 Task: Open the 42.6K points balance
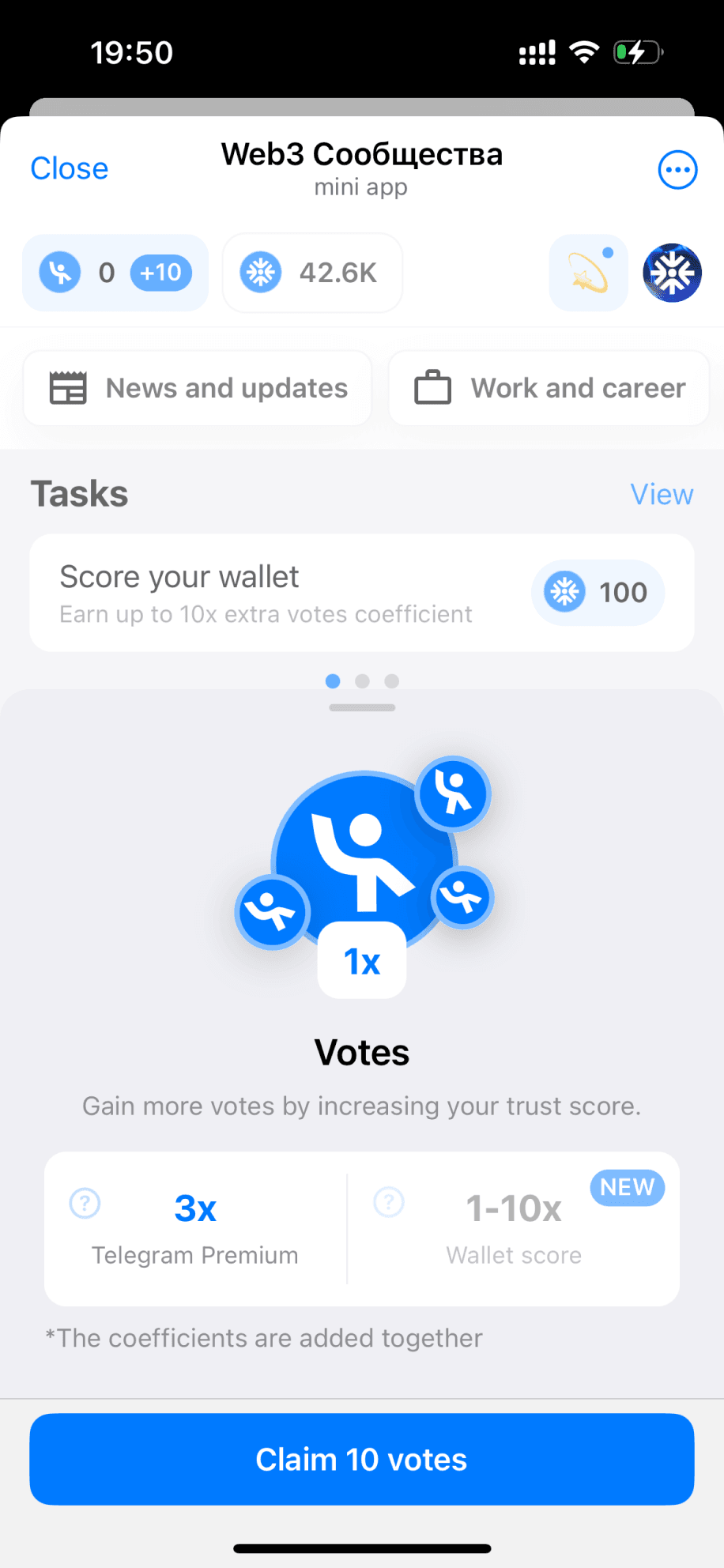[x=313, y=273]
